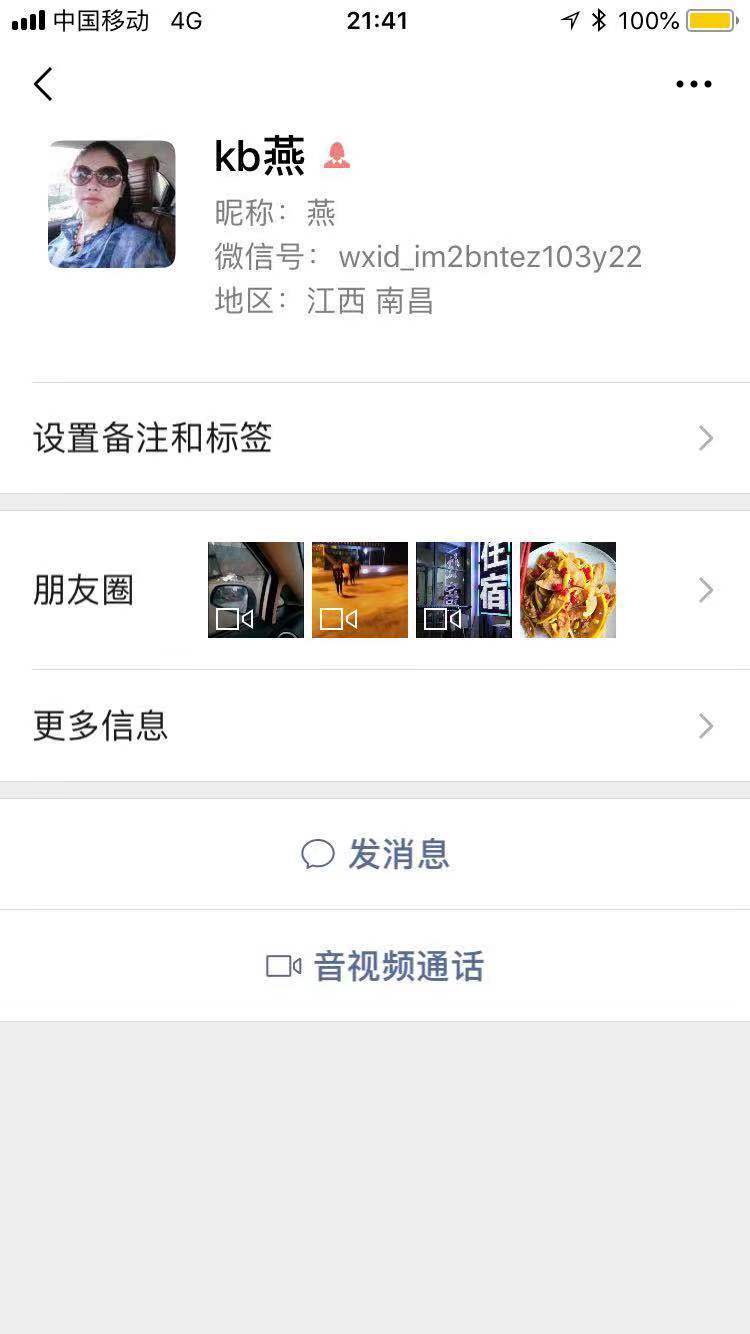The width and height of the screenshot is (750, 1334).
Task: Tap 发消息 to send a message
Action: pyautogui.click(x=375, y=854)
